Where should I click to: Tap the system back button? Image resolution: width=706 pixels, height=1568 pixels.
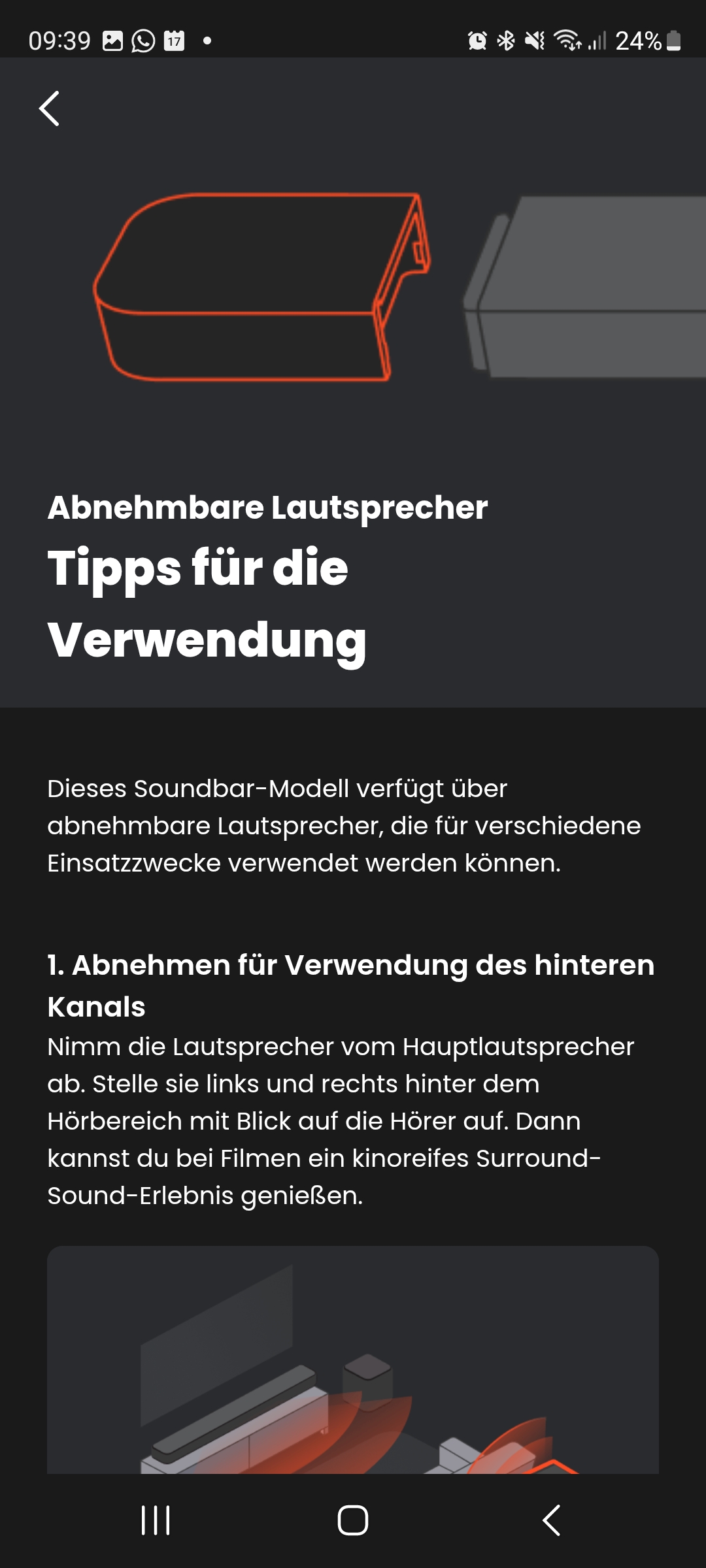click(x=551, y=1520)
